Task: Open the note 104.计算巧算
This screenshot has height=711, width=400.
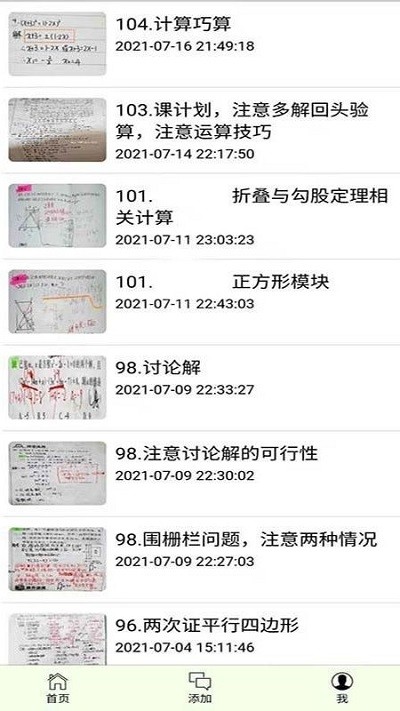Action: pyautogui.click(x=200, y=44)
